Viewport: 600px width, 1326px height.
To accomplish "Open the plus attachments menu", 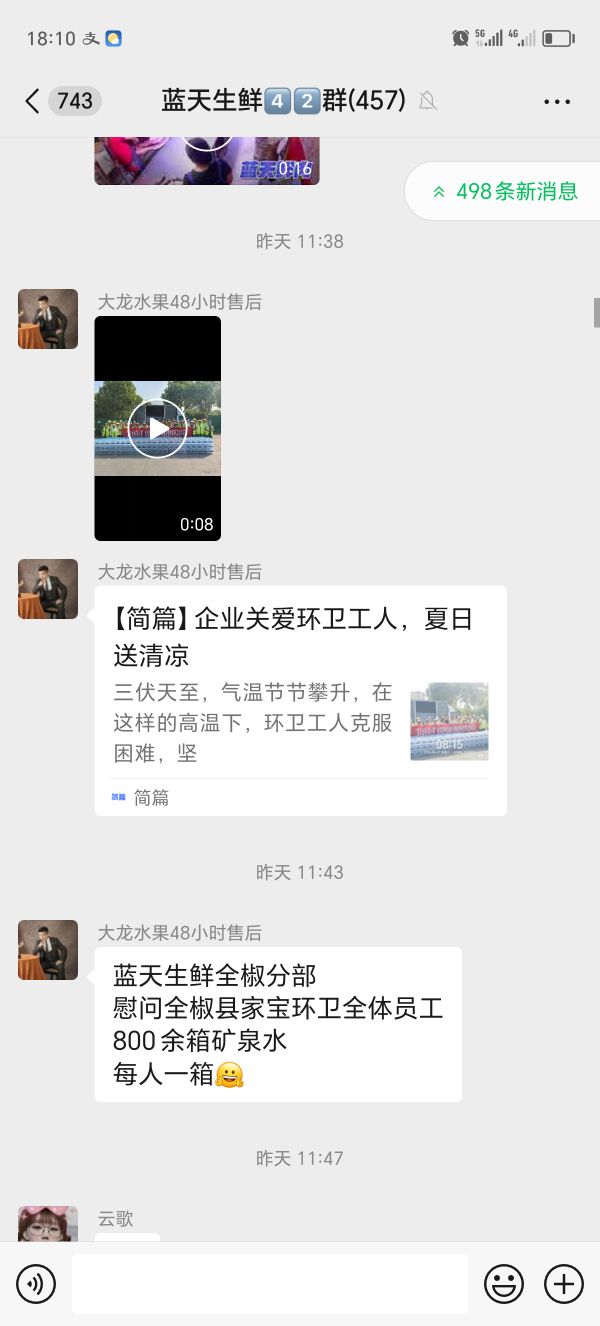I will pyautogui.click(x=563, y=1283).
